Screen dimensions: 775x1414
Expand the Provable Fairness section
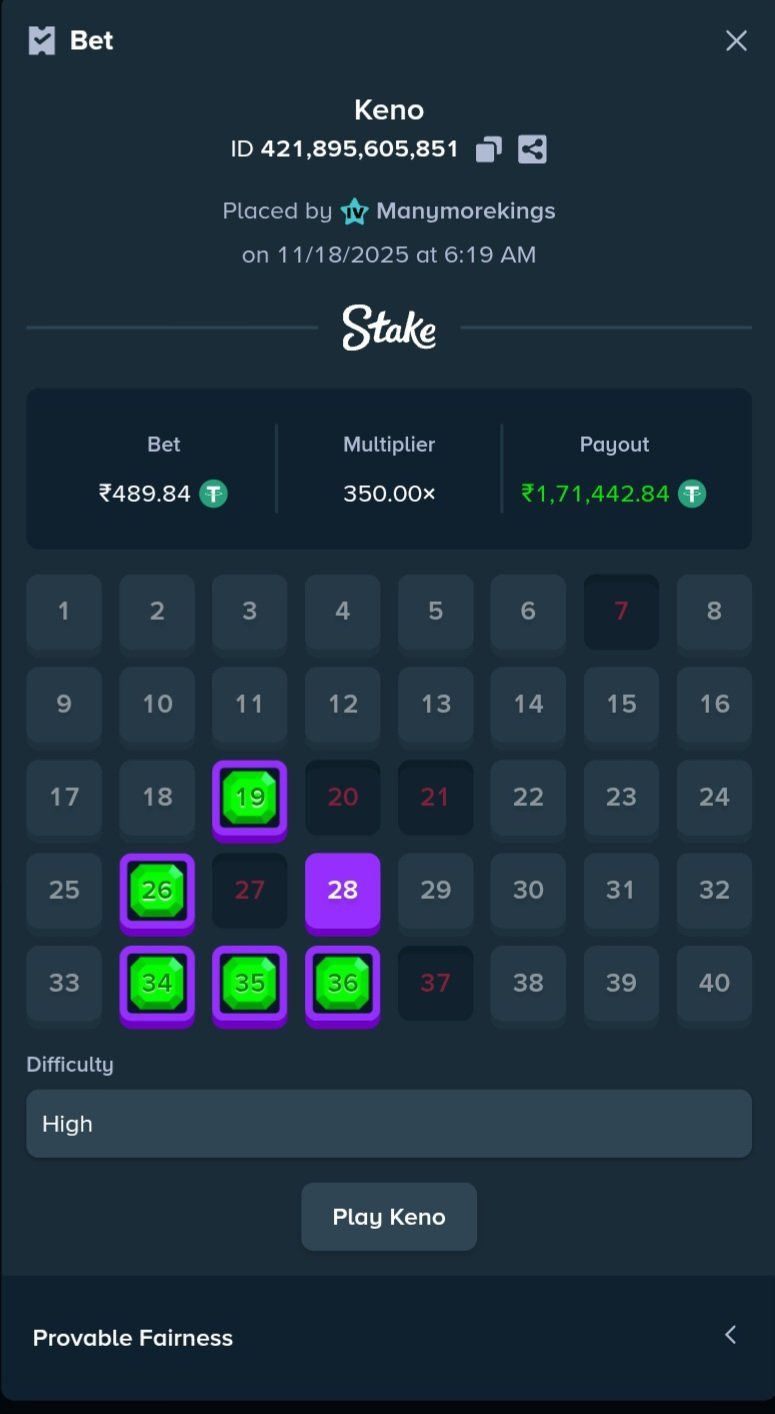pos(730,1336)
